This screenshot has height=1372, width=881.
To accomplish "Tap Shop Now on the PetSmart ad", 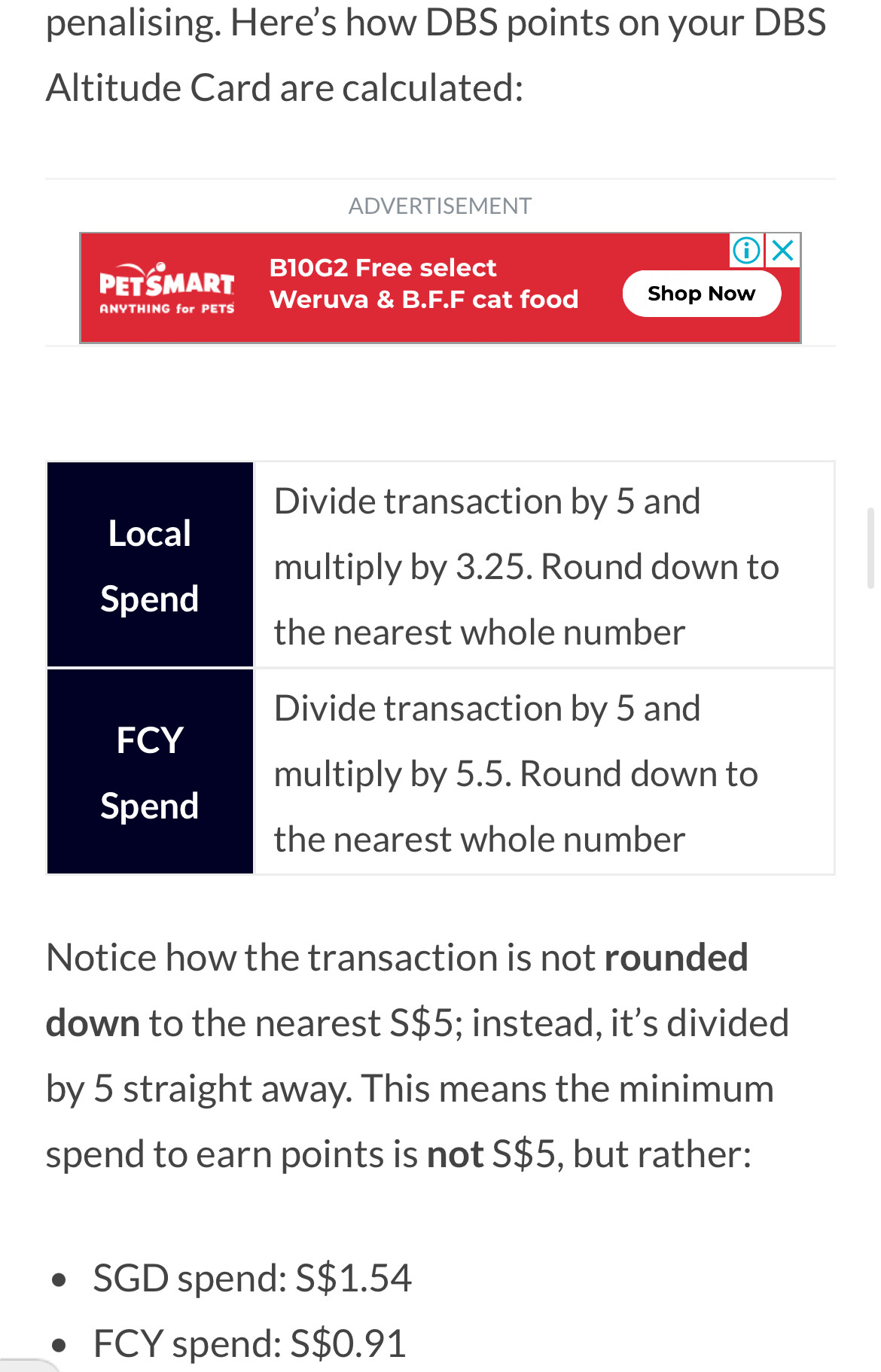I will 701,294.
